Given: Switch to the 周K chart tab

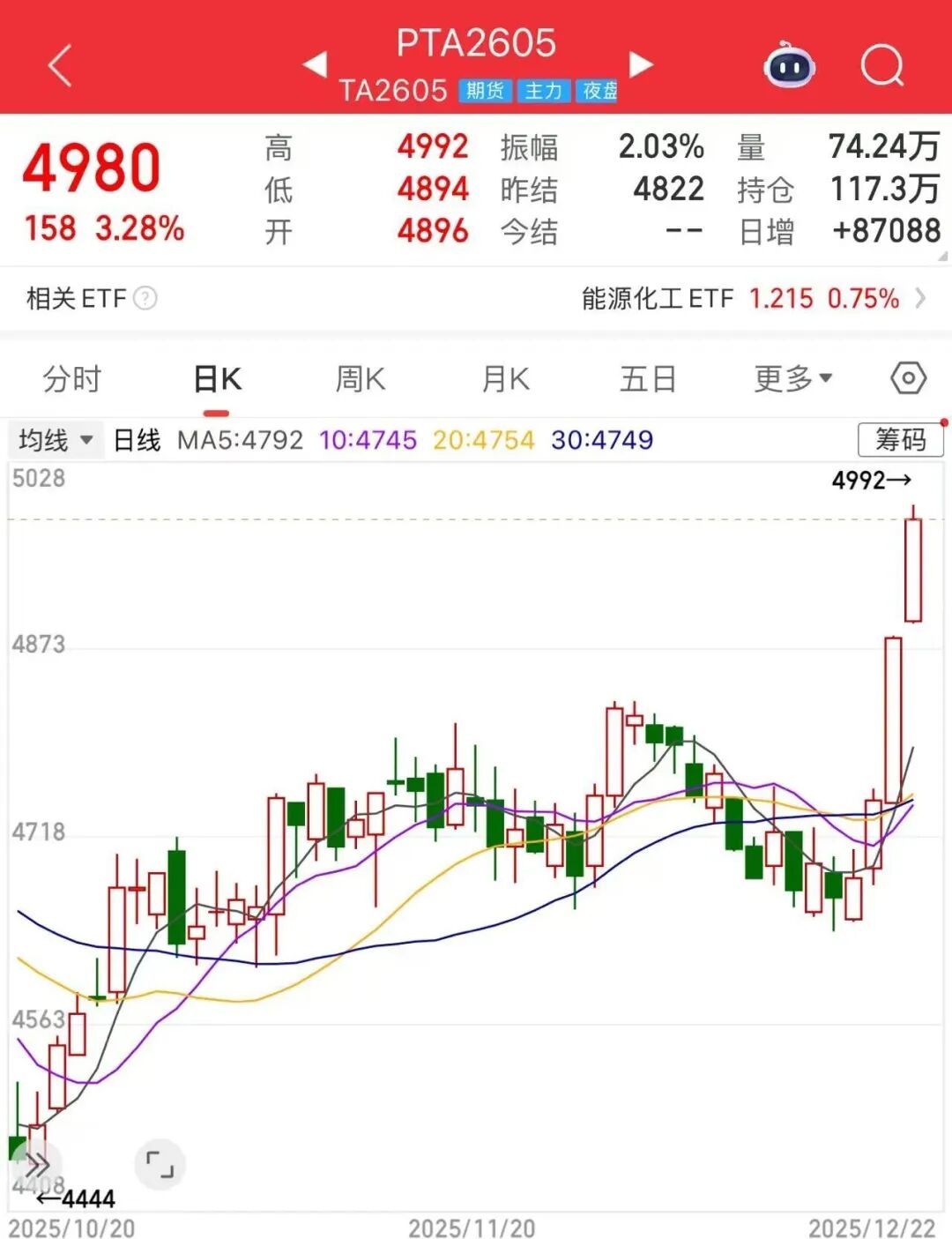Looking at the screenshot, I should tap(361, 379).
